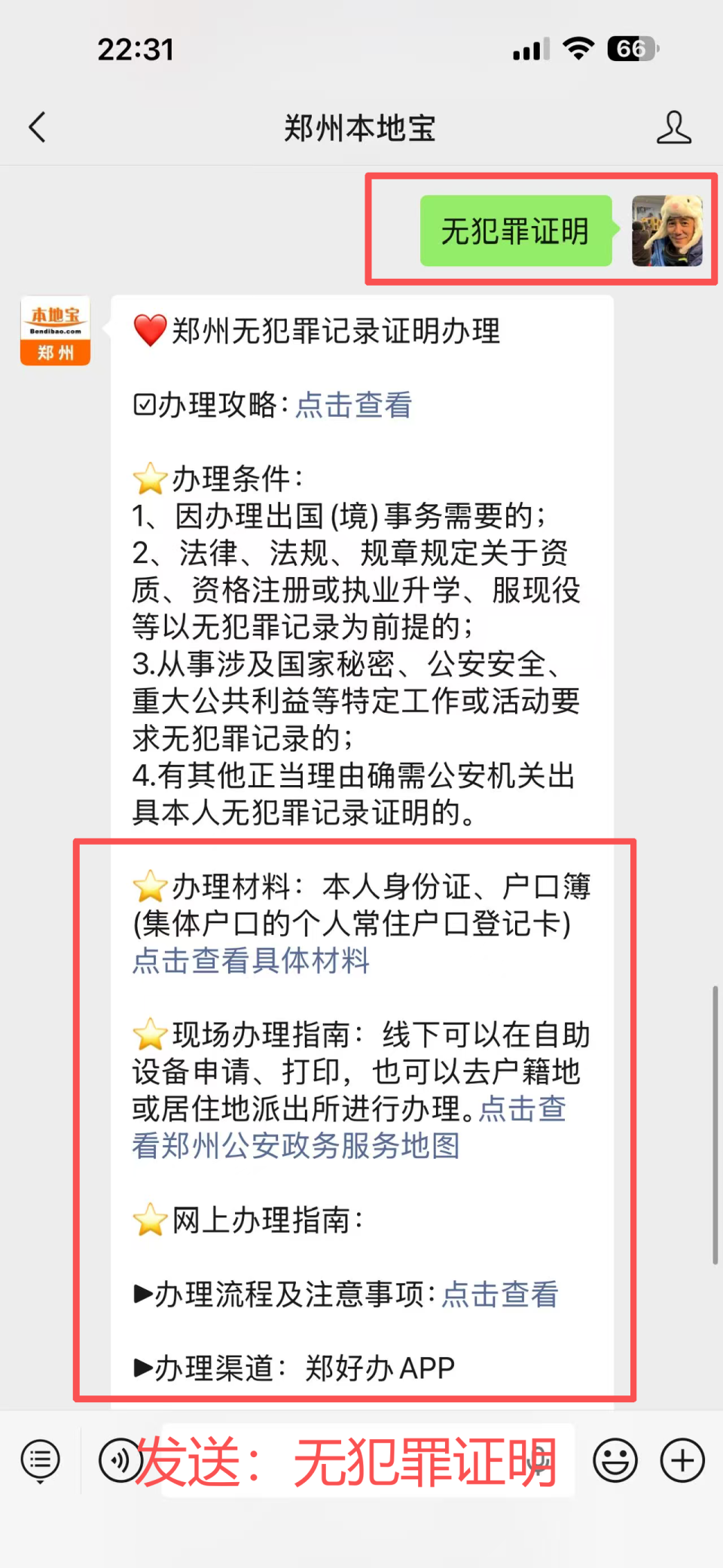Image resolution: width=723 pixels, height=1568 pixels.
Task: Tap the battery level indicator
Action: pyautogui.click(x=631, y=48)
